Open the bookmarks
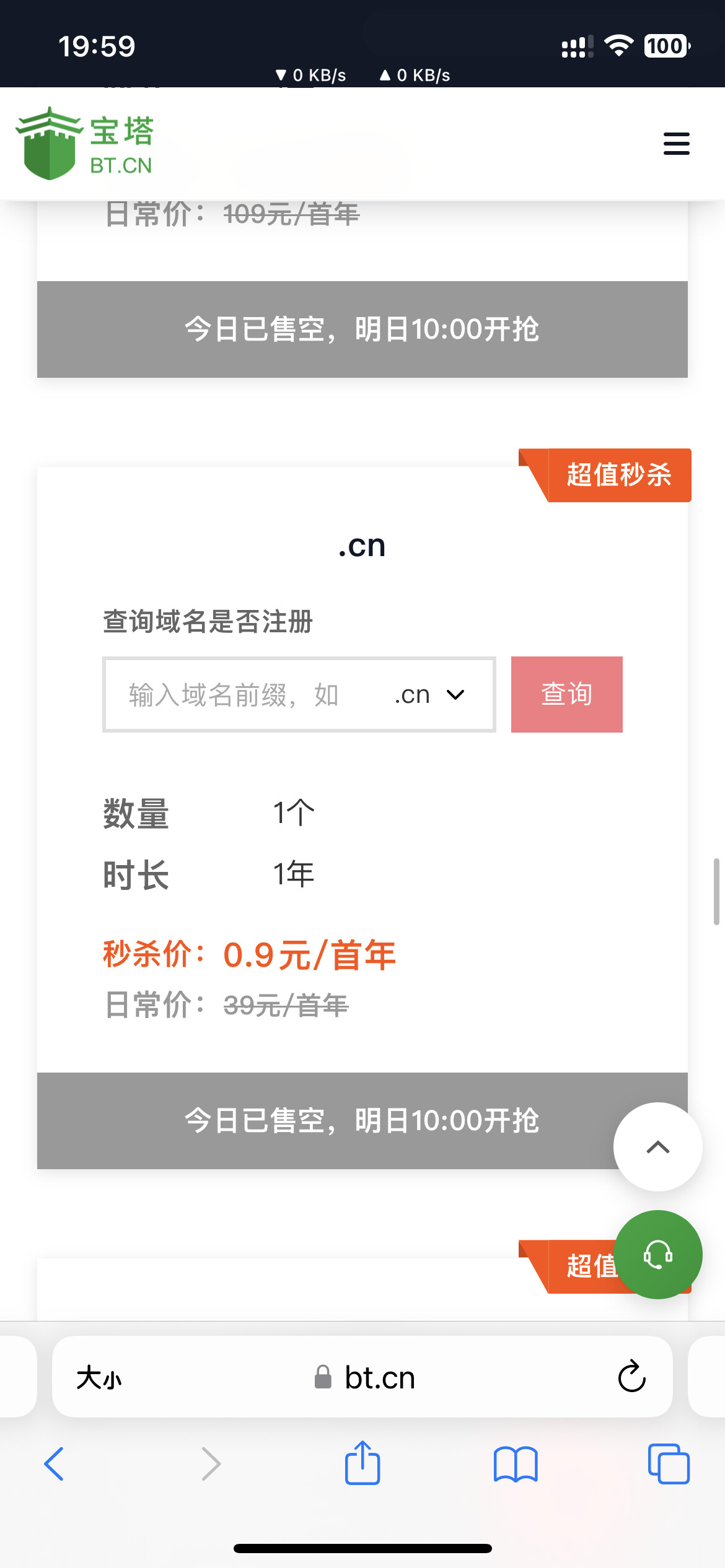 (516, 1464)
